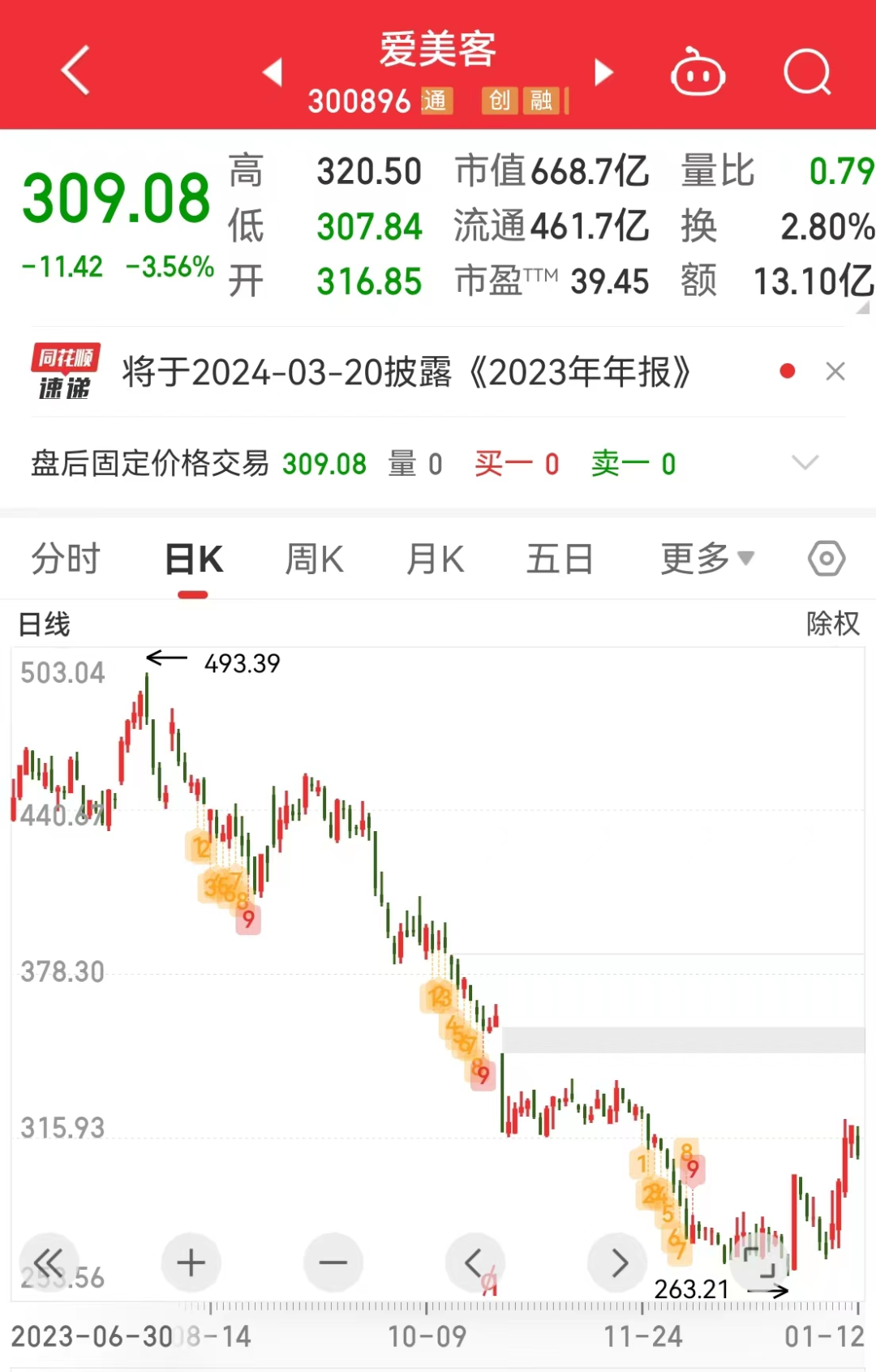Image resolution: width=876 pixels, height=1372 pixels.
Task: Open chart settings hexagon icon
Action: tap(827, 559)
